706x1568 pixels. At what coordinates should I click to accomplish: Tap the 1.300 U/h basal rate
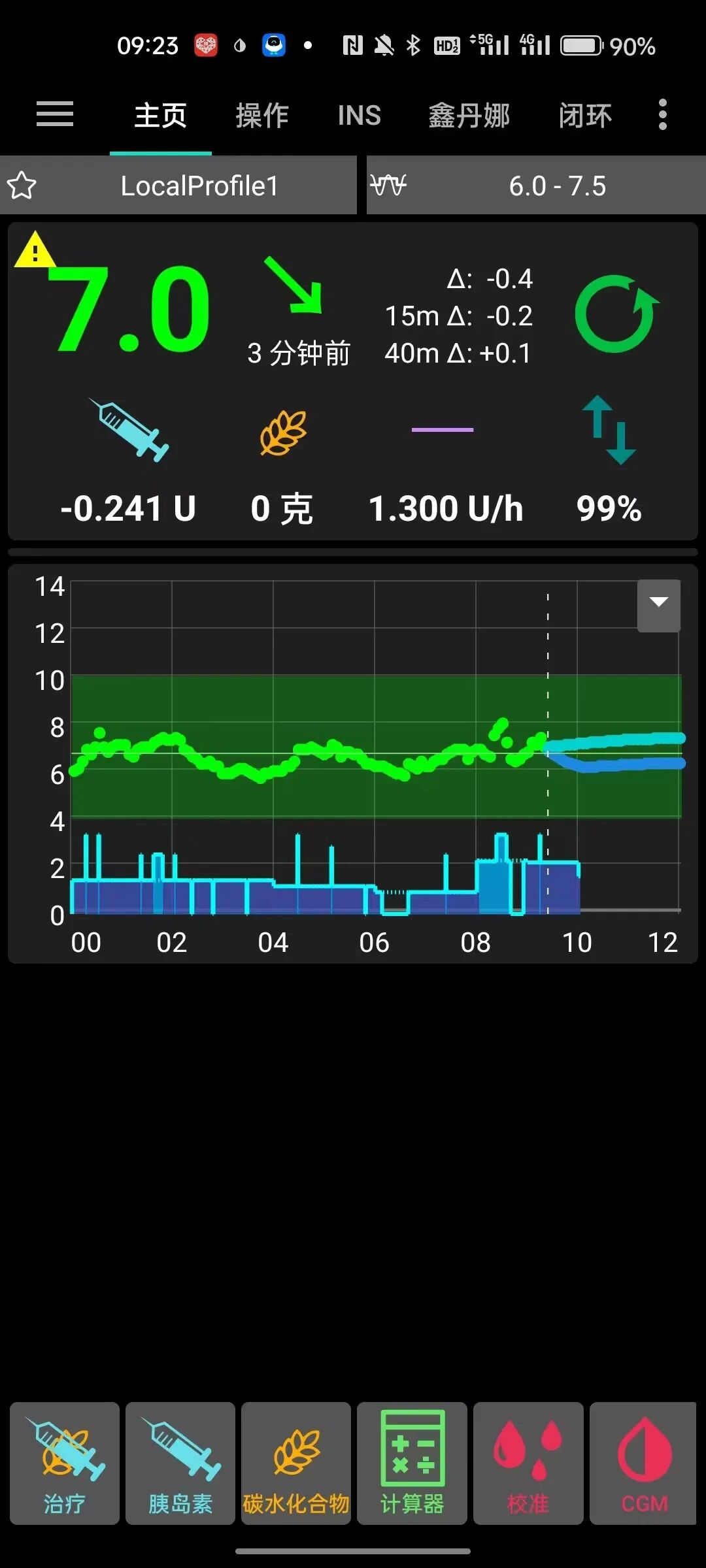(446, 508)
